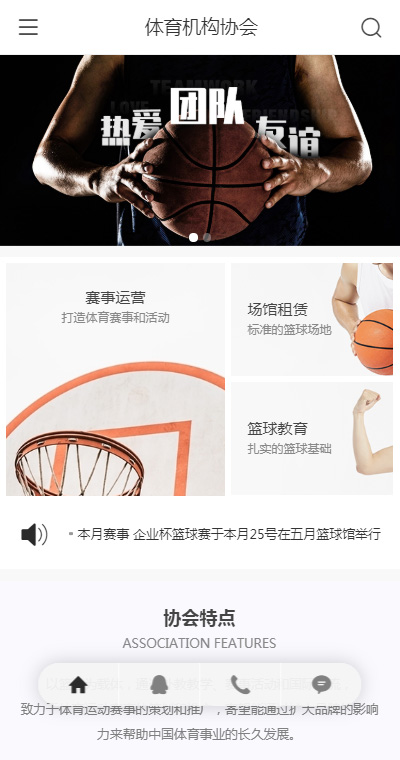
Task: Contact via the QQ icon
Action: [x=159, y=684]
